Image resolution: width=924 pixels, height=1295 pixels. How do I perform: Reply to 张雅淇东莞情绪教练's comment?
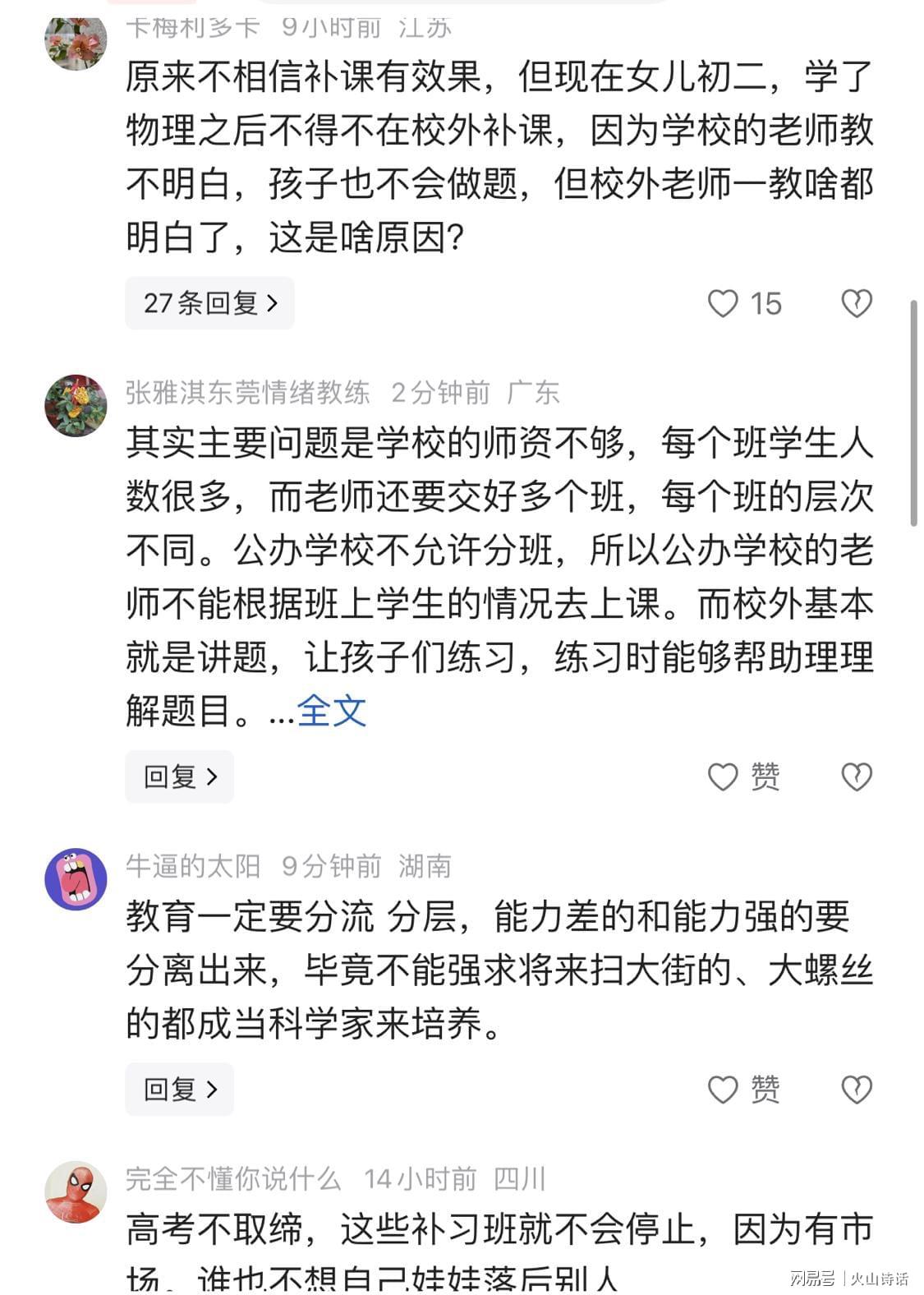point(179,777)
